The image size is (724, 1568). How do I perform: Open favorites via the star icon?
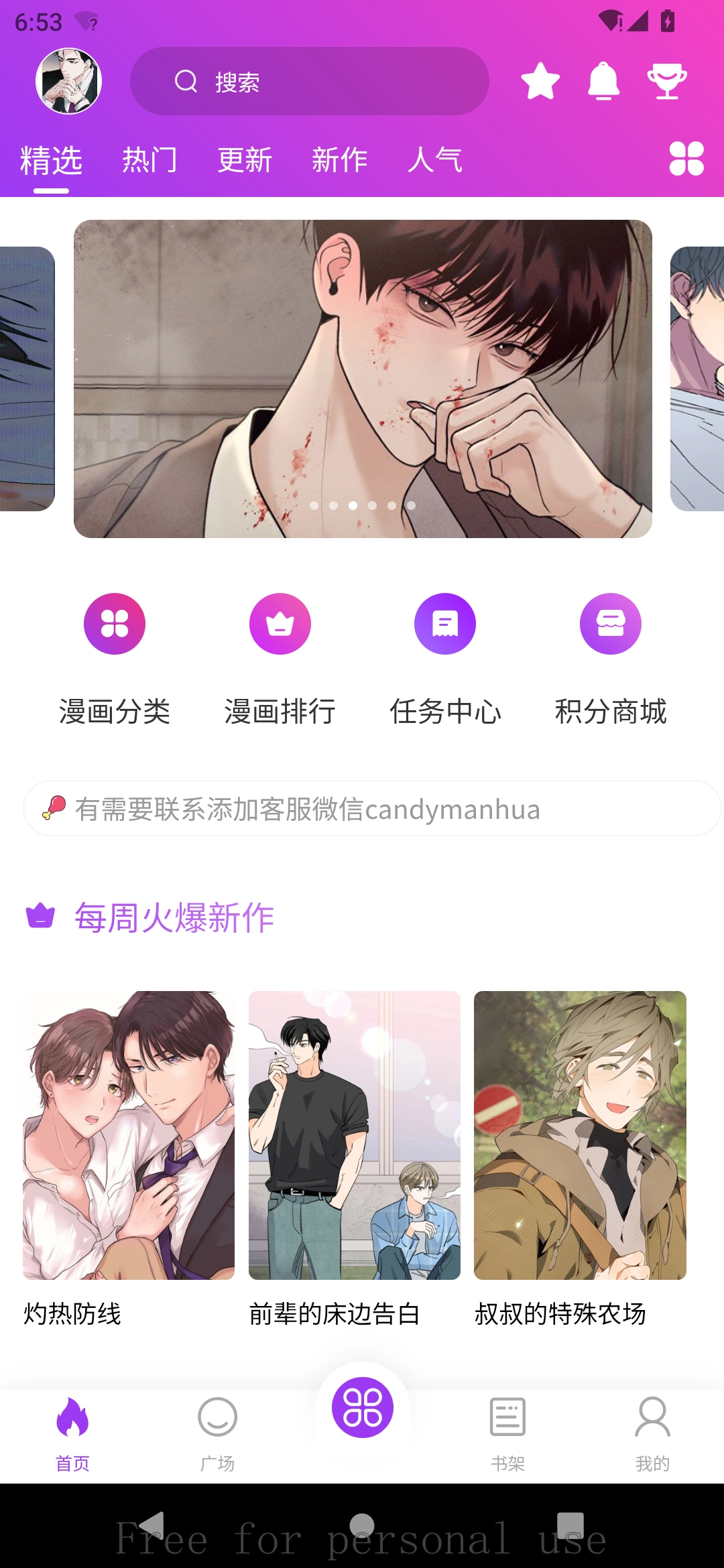(x=539, y=80)
